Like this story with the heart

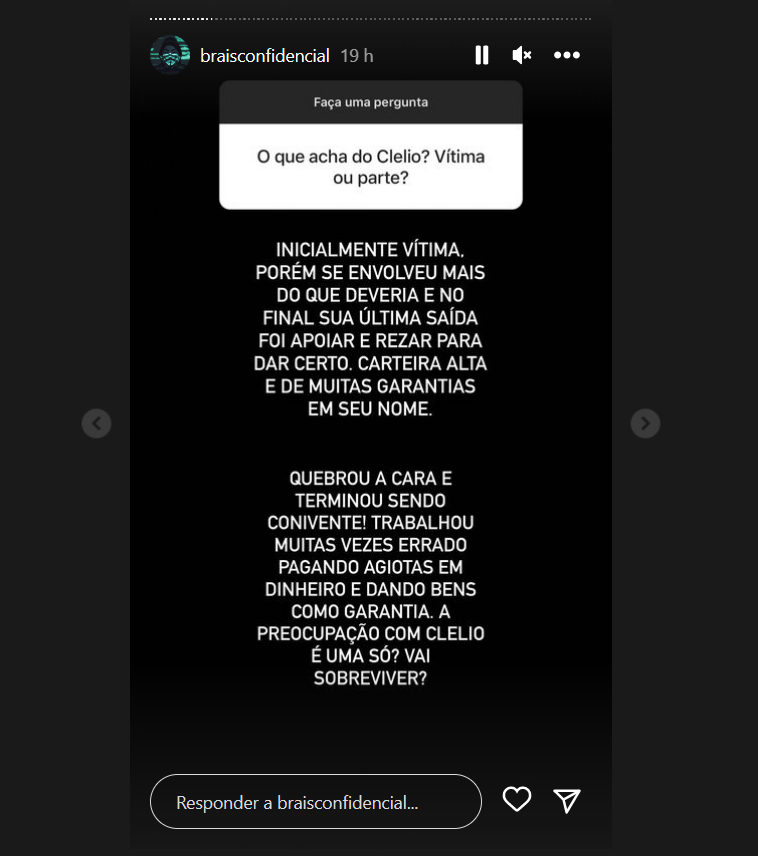517,800
